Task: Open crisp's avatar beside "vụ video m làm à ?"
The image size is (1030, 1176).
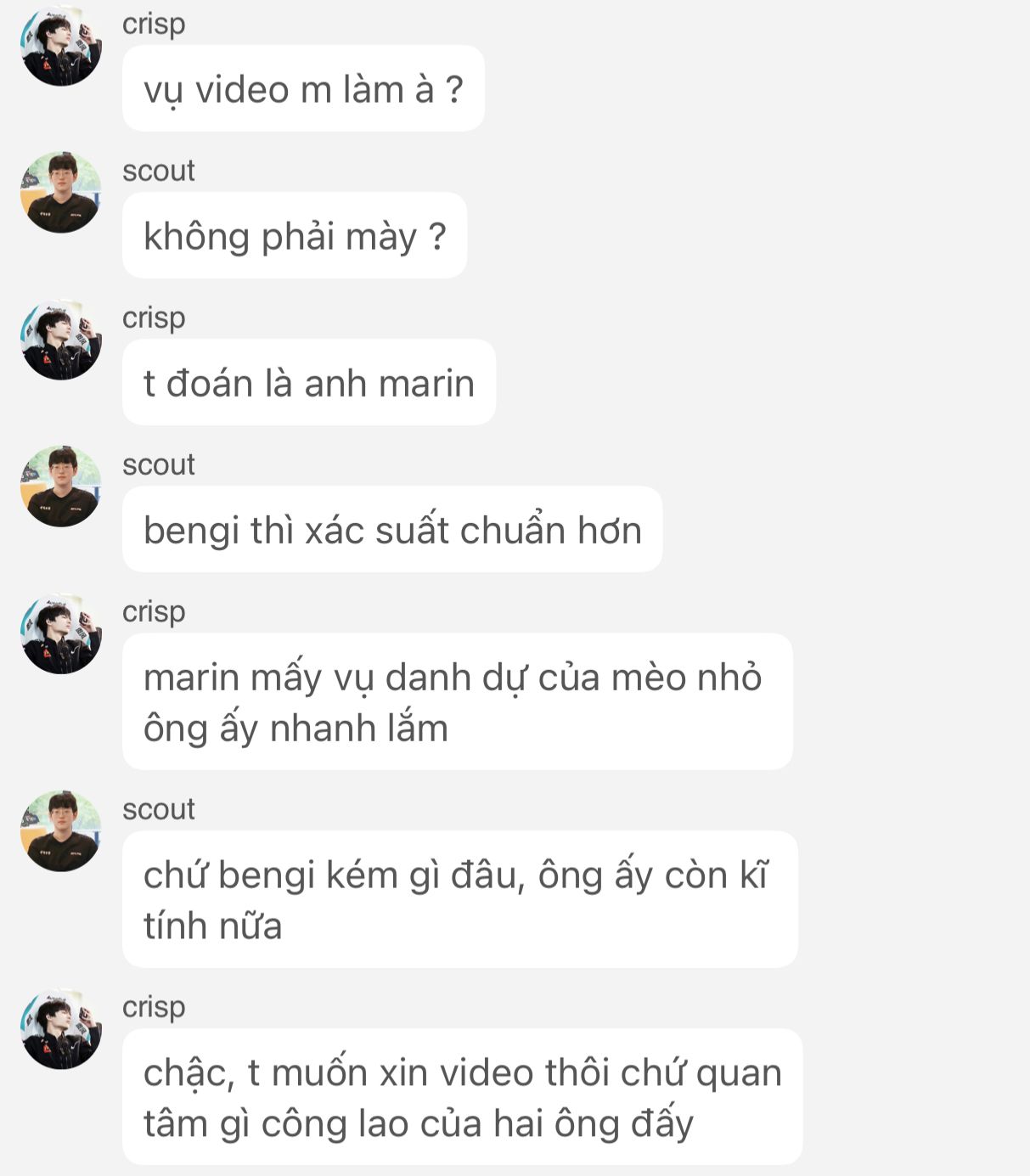Action: click(60, 46)
